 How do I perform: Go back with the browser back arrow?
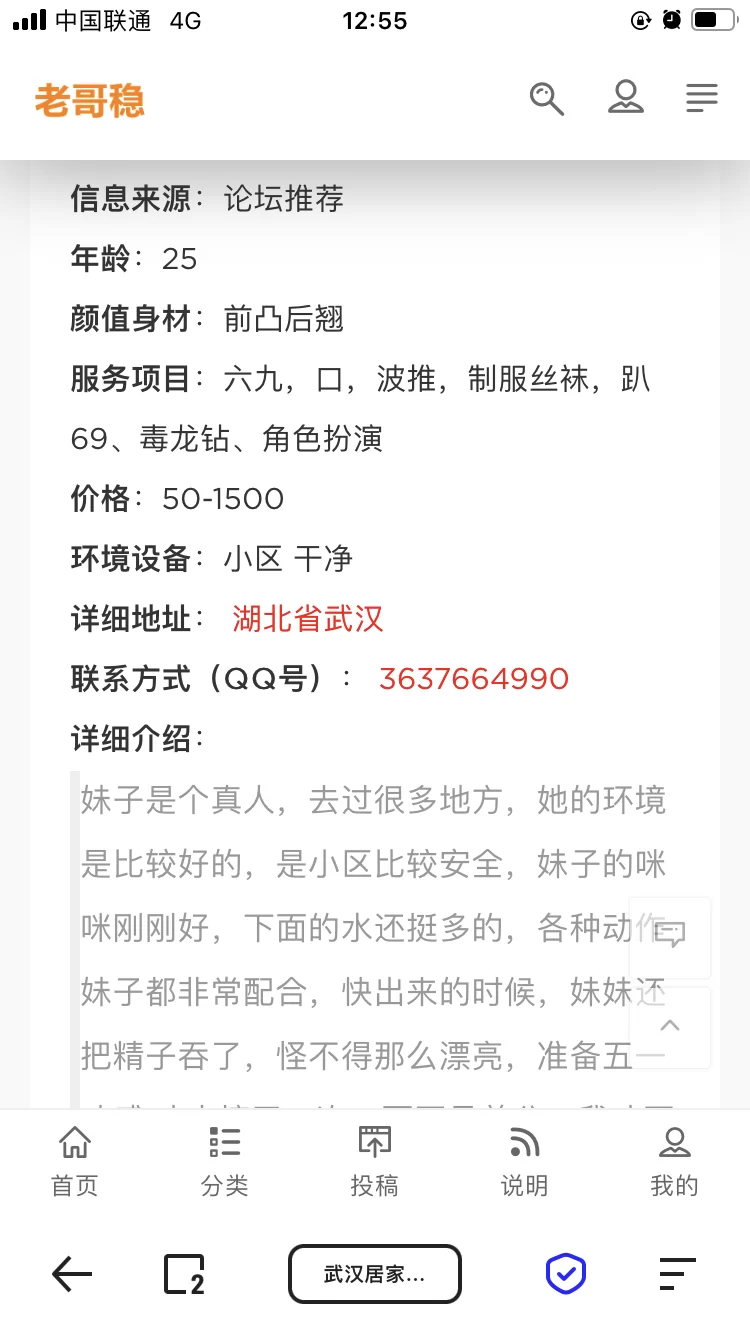(x=72, y=1274)
